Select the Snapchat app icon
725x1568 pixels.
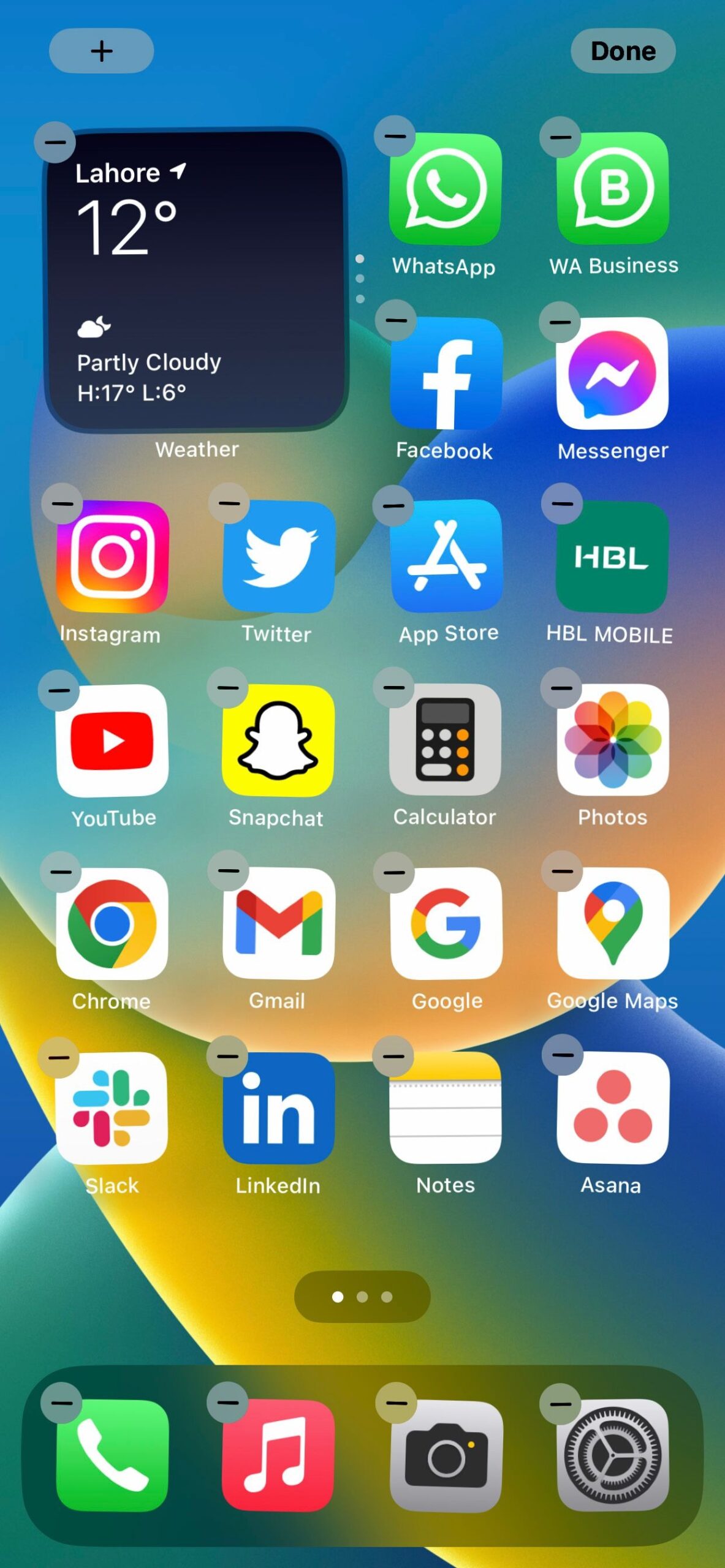278,741
